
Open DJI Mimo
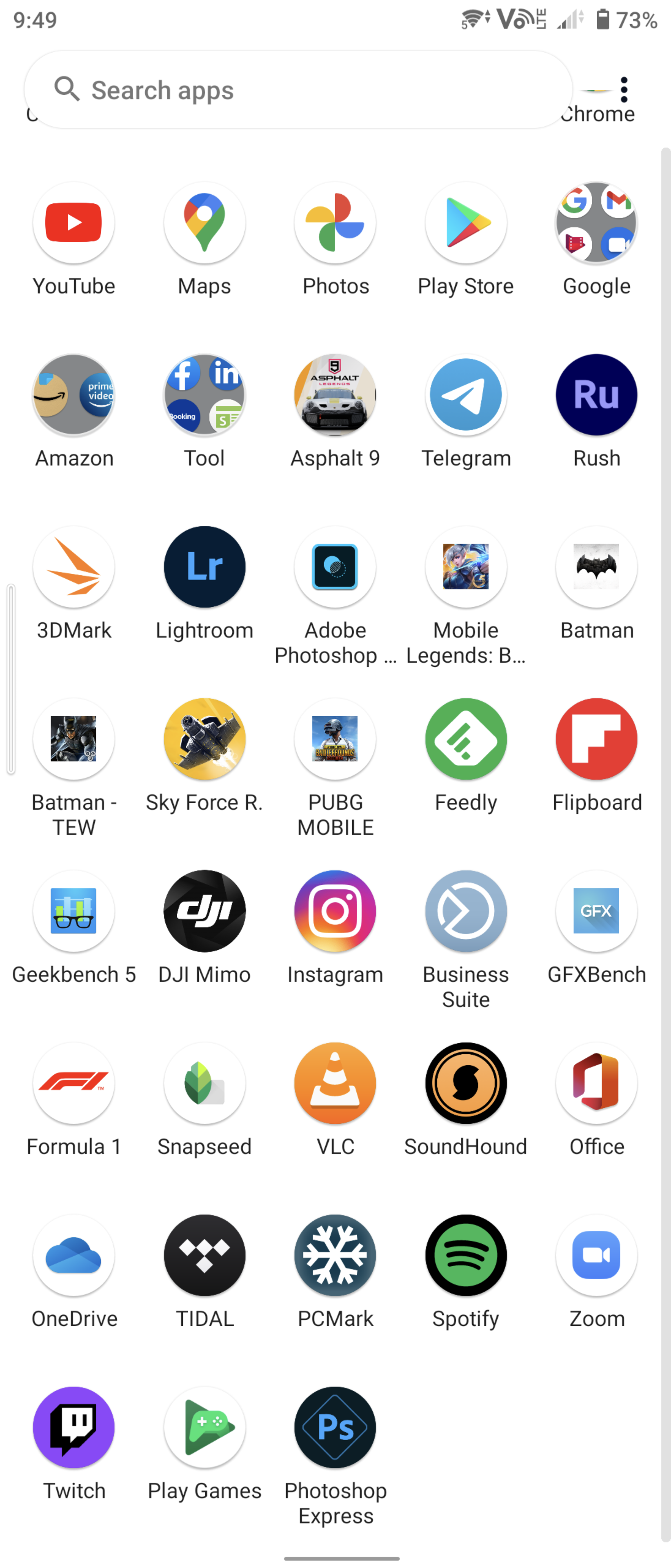[x=204, y=911]
